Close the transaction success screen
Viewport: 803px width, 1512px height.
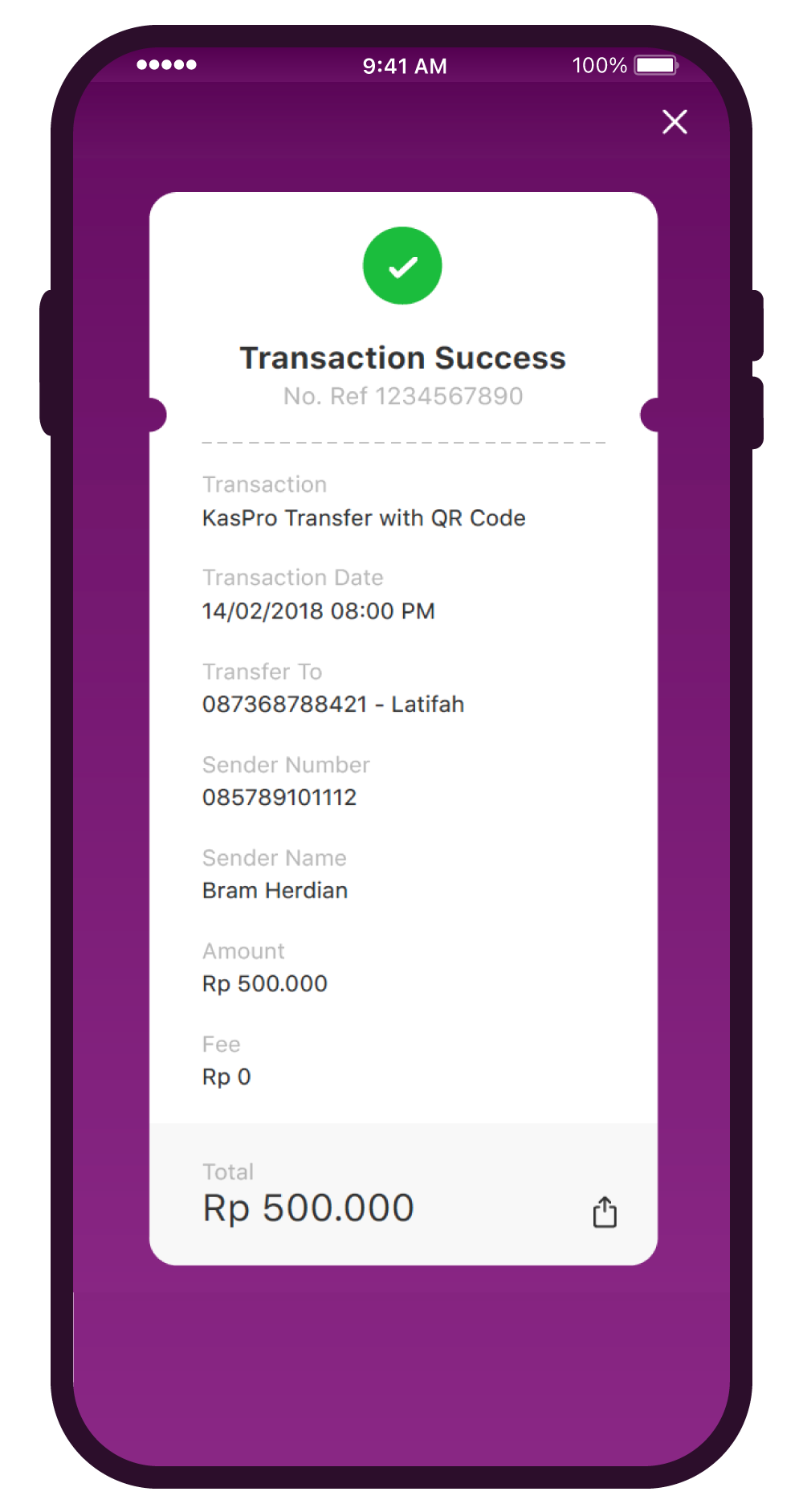pyautogui.click(x=675, y=122)
